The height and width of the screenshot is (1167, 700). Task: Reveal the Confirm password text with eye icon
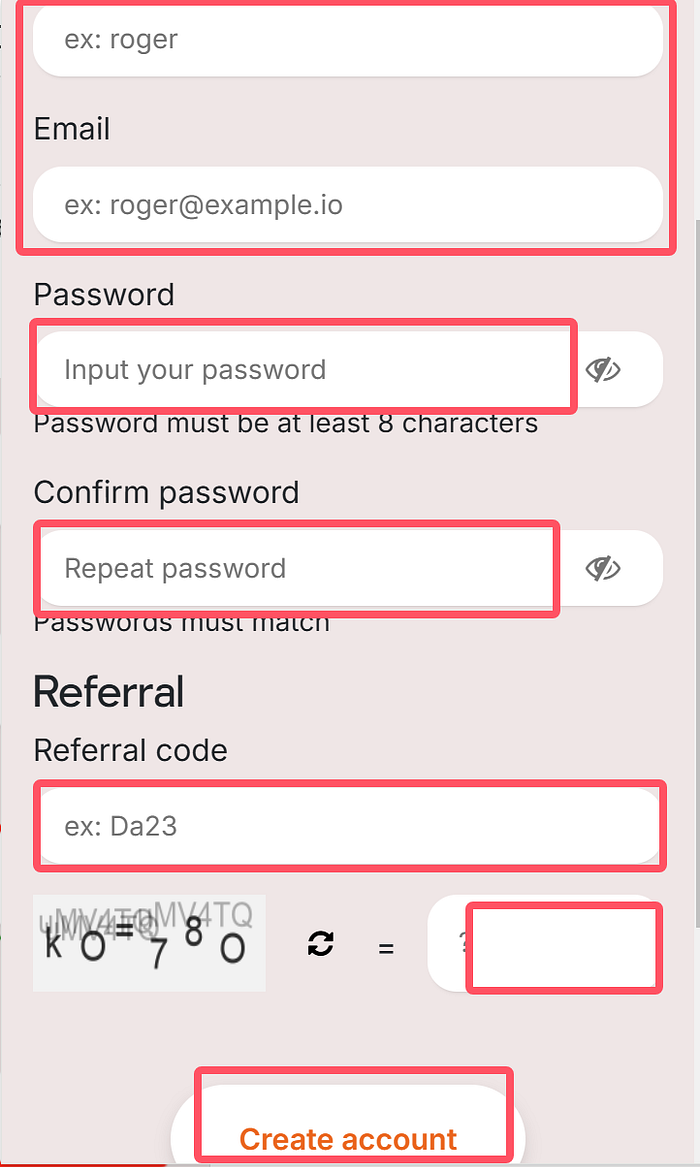tap(602, 568)
